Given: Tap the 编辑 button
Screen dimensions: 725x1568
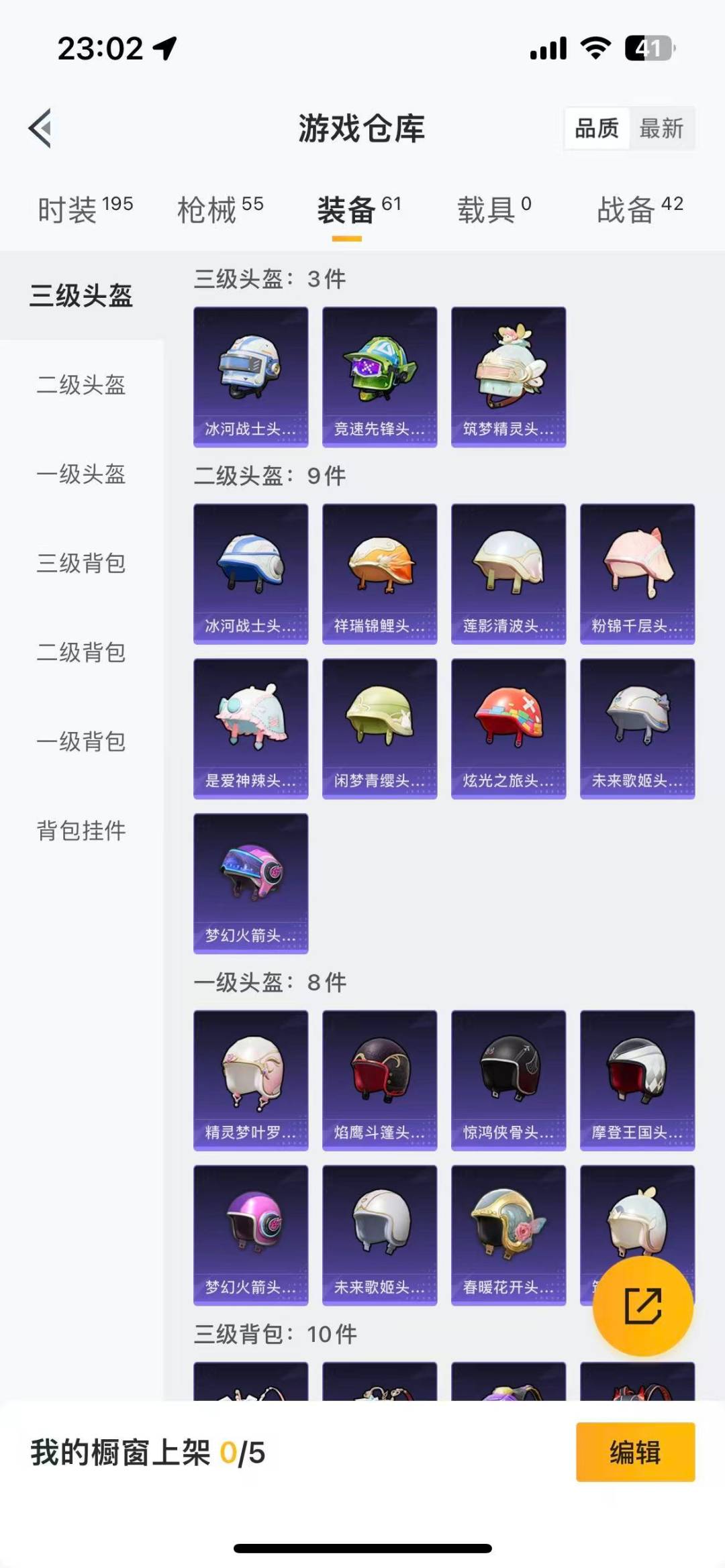Looking at the screenshot, I should pyautogui.click(x=635, y=1453).
